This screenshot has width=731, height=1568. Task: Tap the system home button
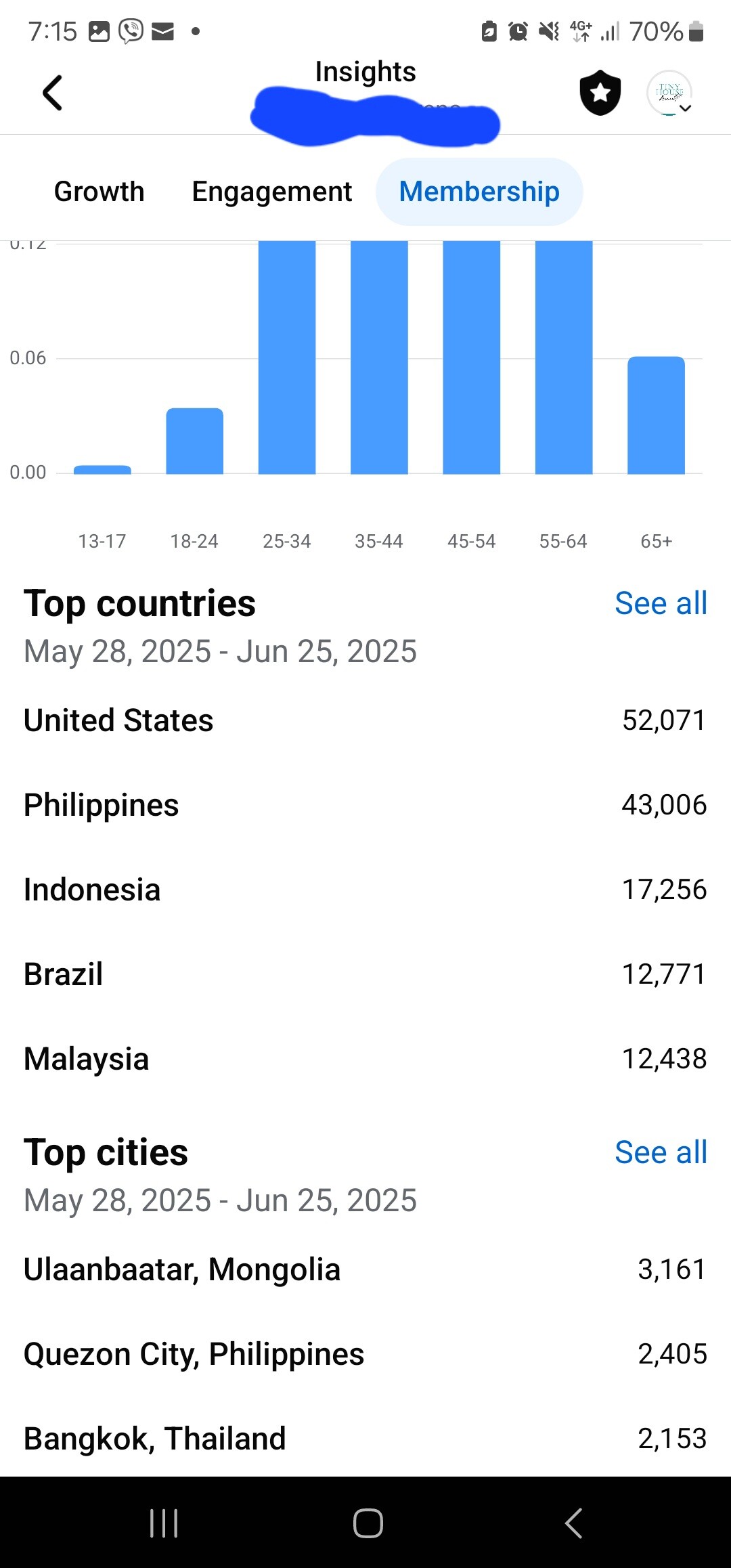[x=368, y=1523]
